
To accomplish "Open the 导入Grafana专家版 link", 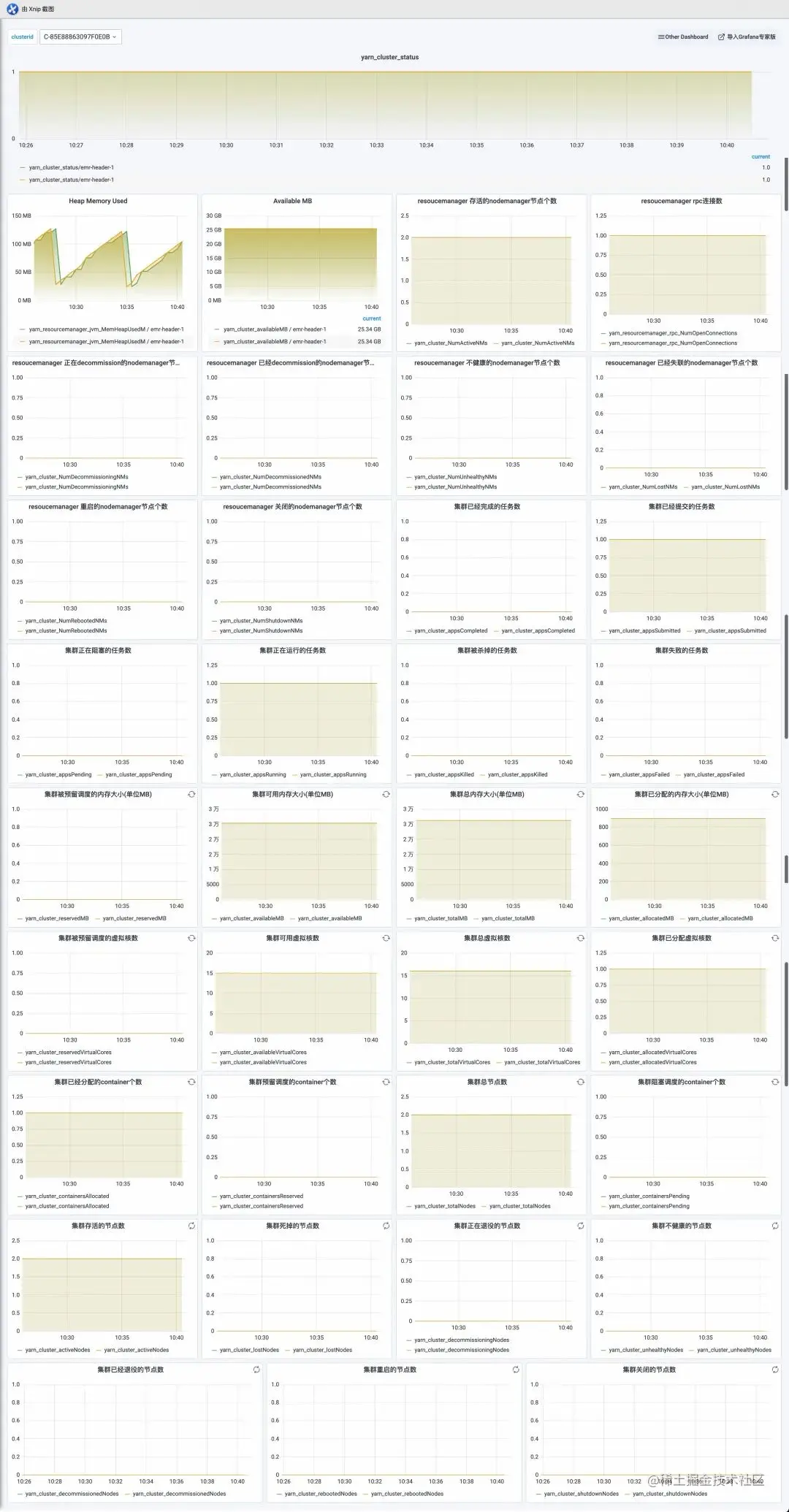I will tap(747, 37).
